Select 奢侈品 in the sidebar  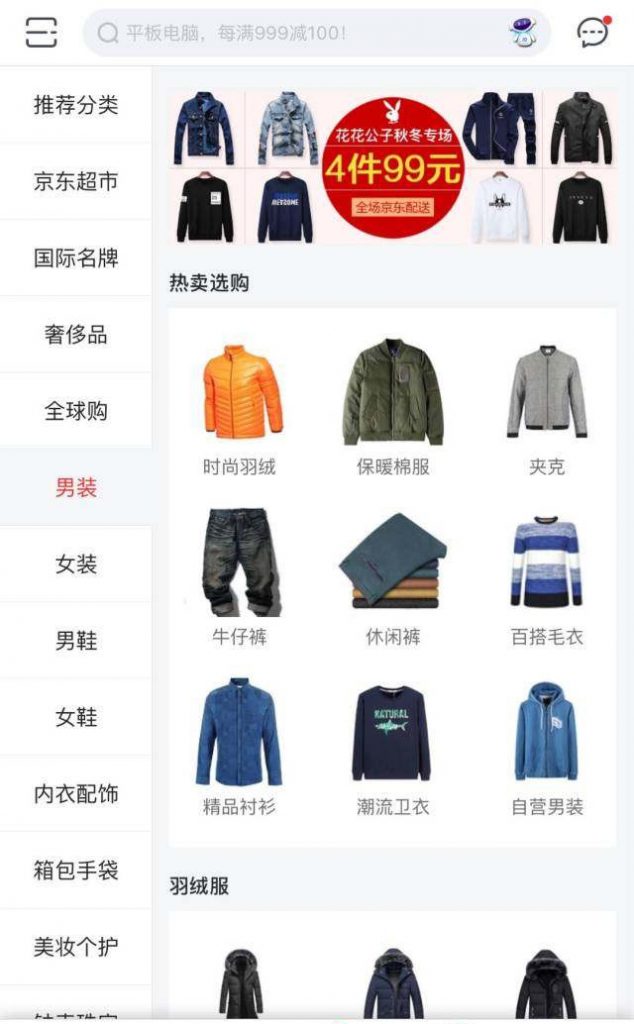76,335
